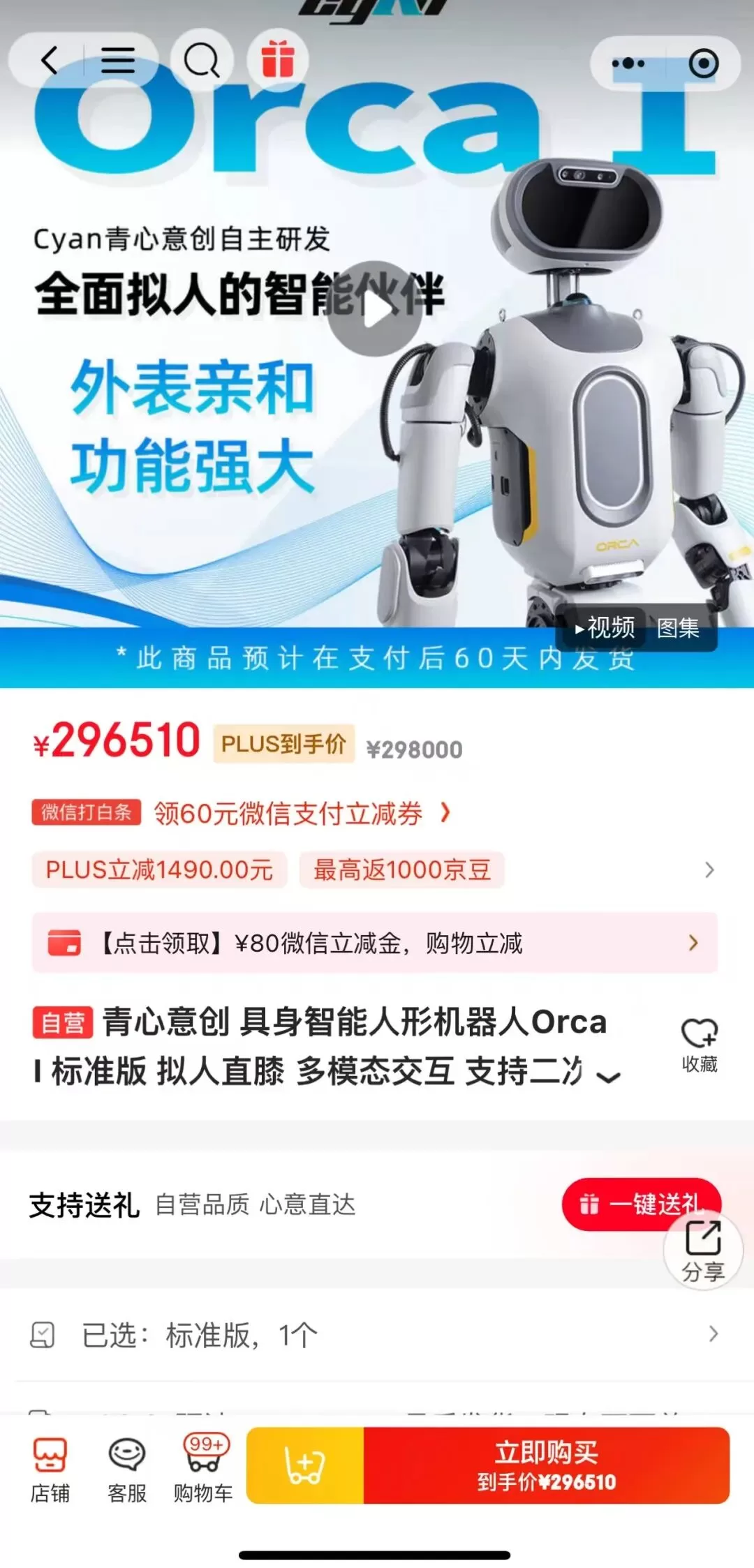
Task: Switch to the 图集 gallery tab
Action: (x=678, y=627)
